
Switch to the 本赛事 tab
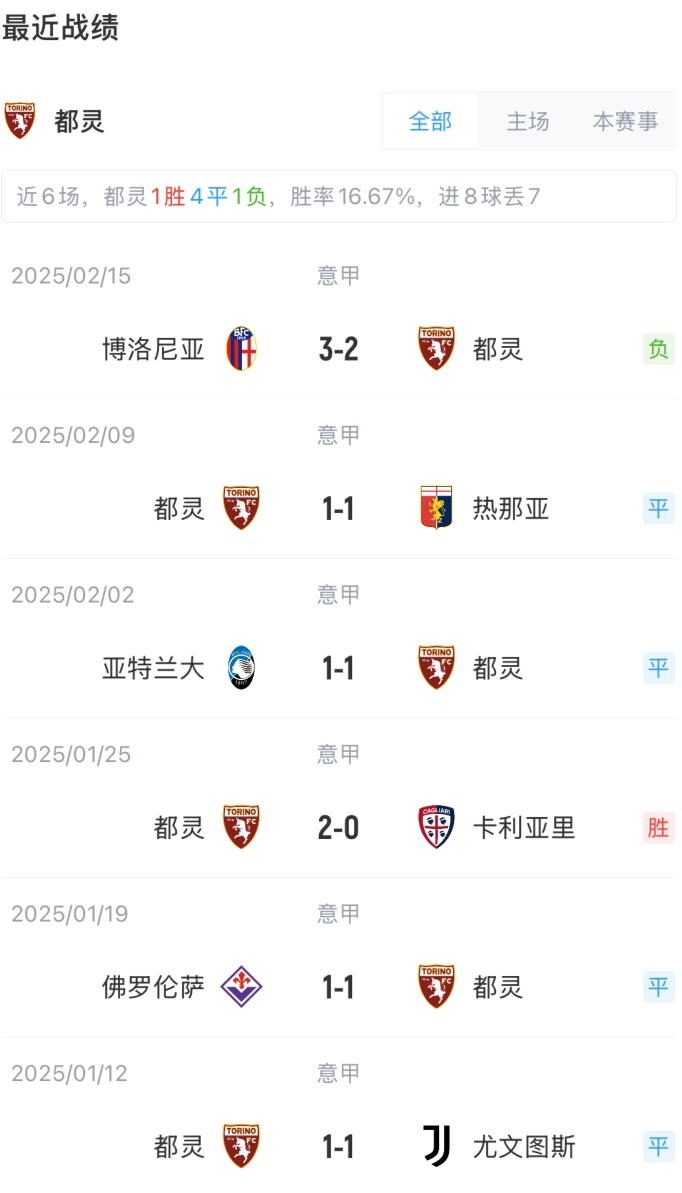625,122
